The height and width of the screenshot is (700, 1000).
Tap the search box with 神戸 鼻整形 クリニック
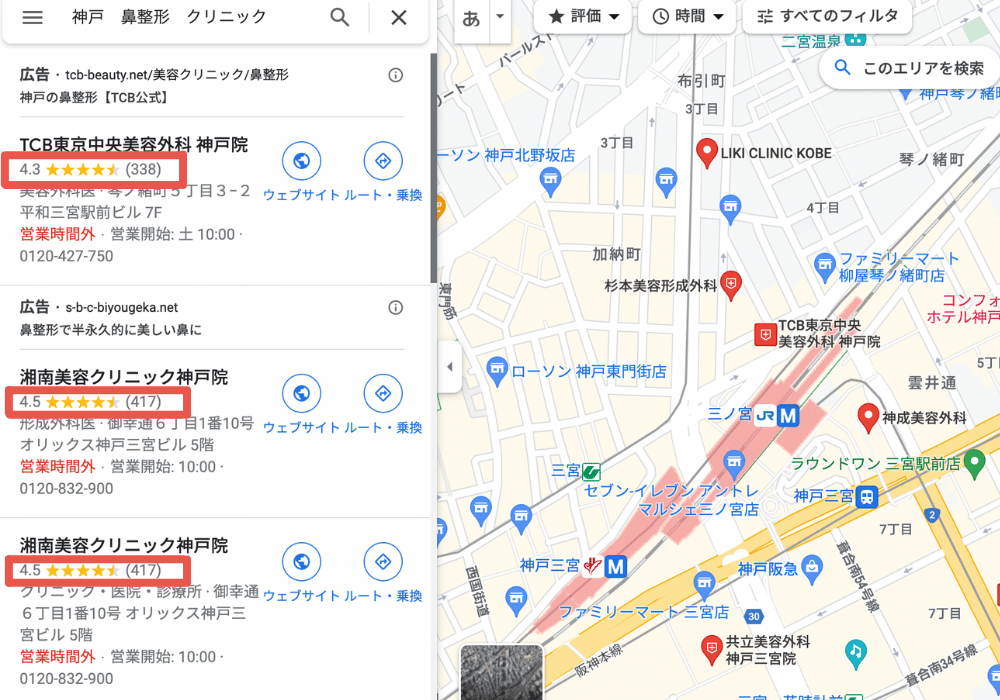click(x=190, y=18)
